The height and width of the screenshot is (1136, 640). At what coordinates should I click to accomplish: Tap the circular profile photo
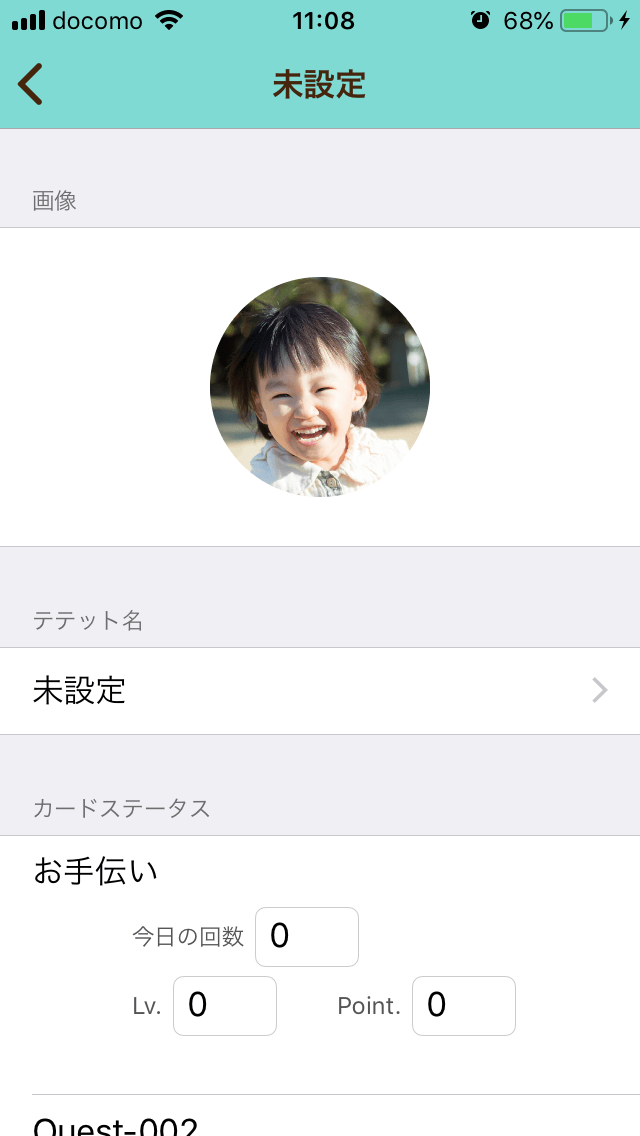point(320,387)
